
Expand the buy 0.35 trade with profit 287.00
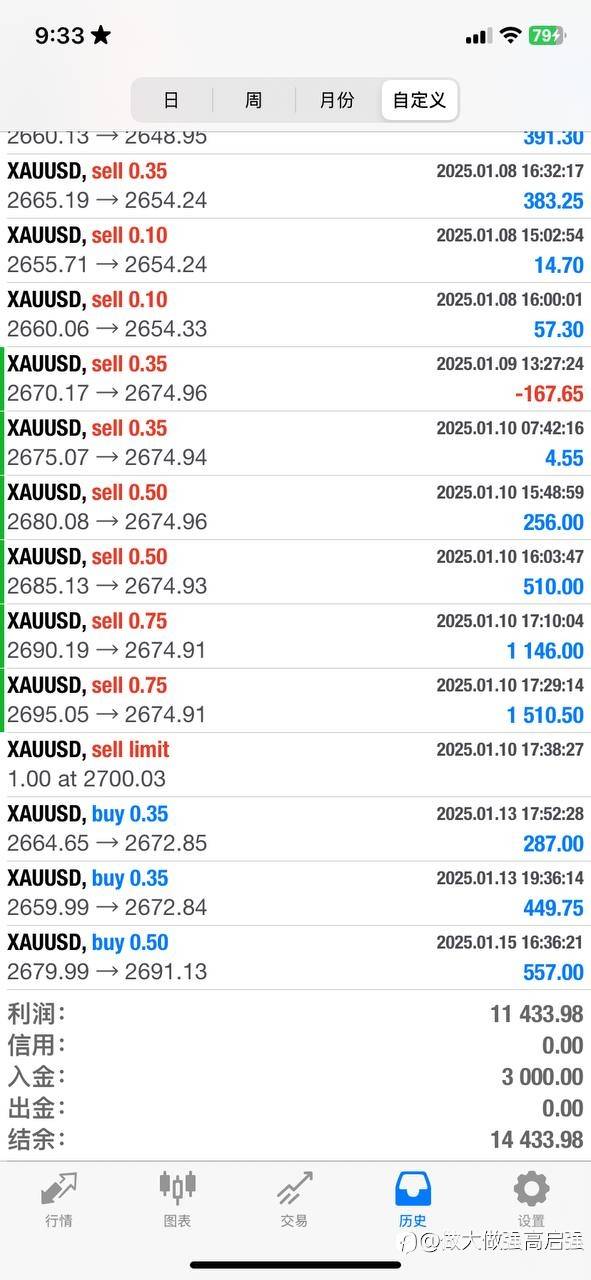(295, 829)
